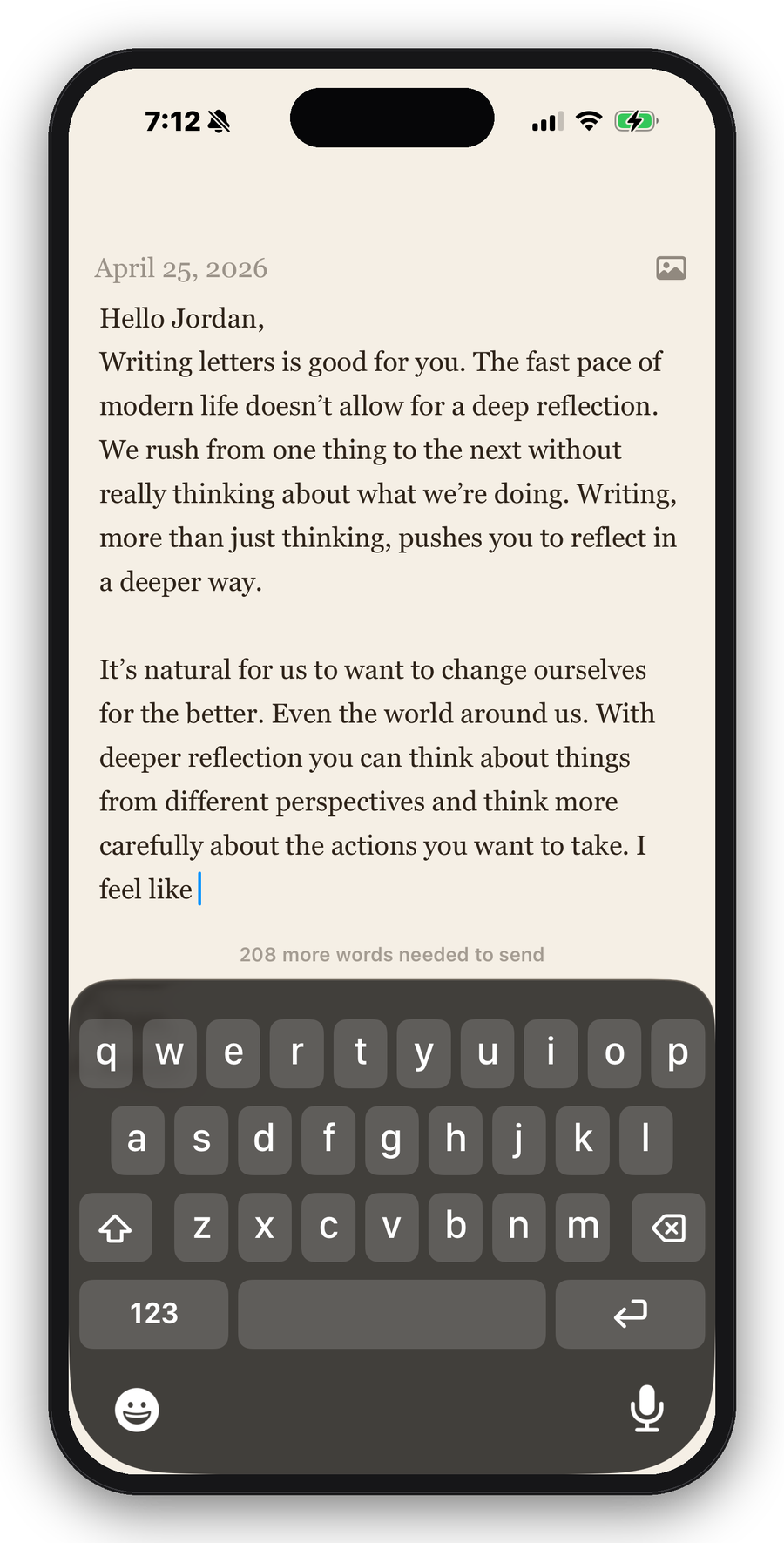Enable the shift key
This screenshot has height=1543, width=784.
116,1228
